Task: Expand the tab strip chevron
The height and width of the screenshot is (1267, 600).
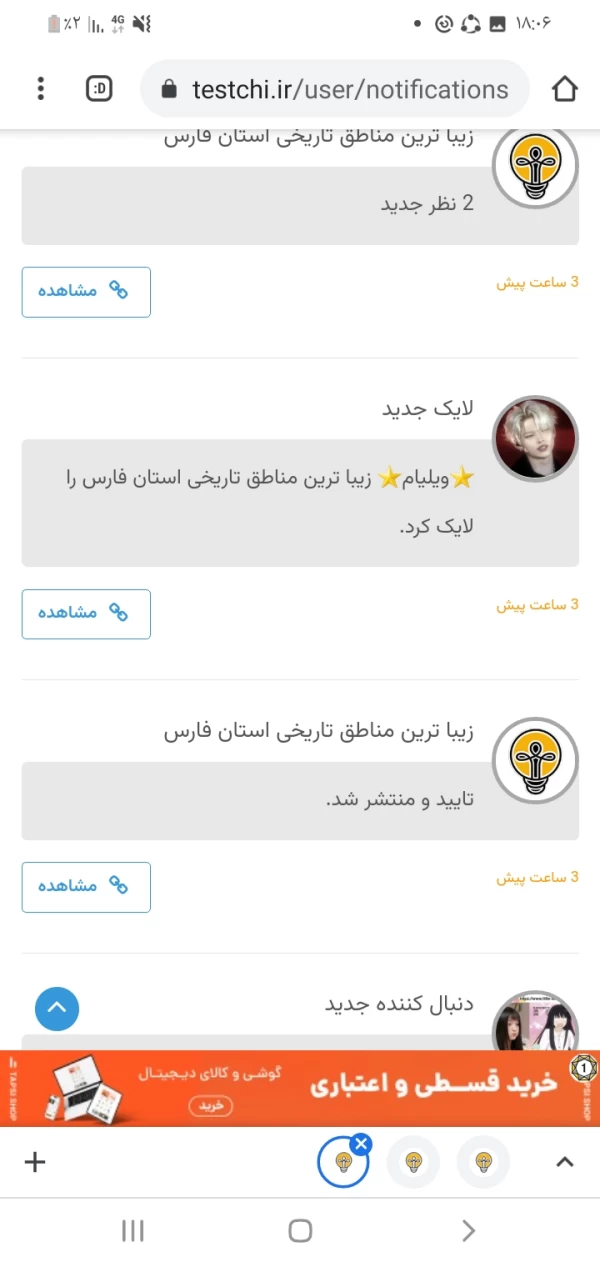Action: tap(564, 1161)
